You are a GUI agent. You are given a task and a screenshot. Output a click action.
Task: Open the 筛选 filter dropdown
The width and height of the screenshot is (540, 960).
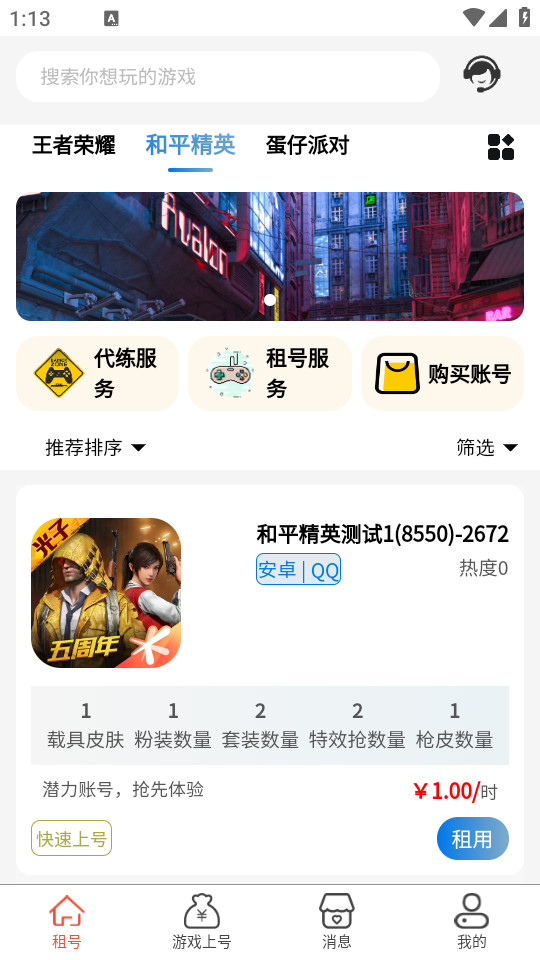[487, 448]
